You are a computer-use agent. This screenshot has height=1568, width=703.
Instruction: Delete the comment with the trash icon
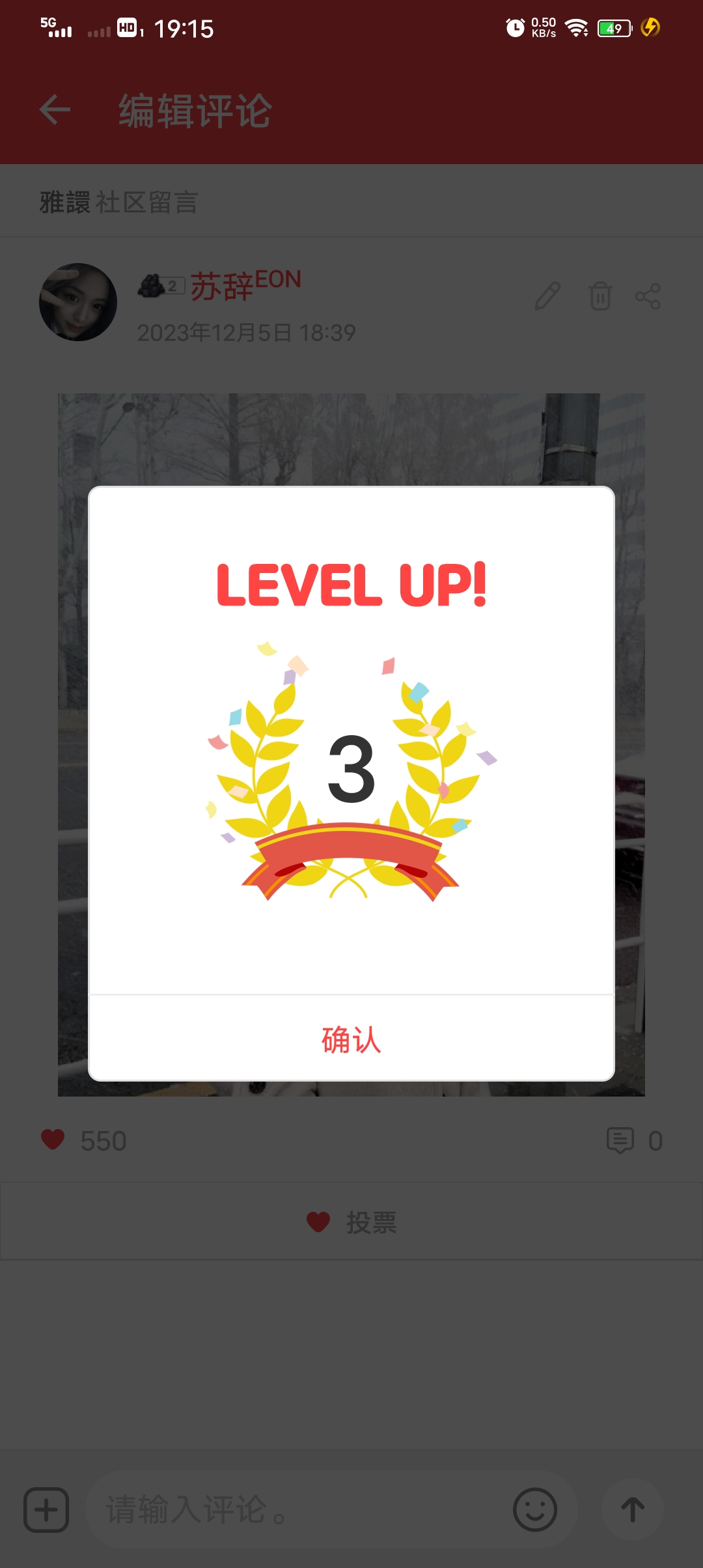point(600,296)
